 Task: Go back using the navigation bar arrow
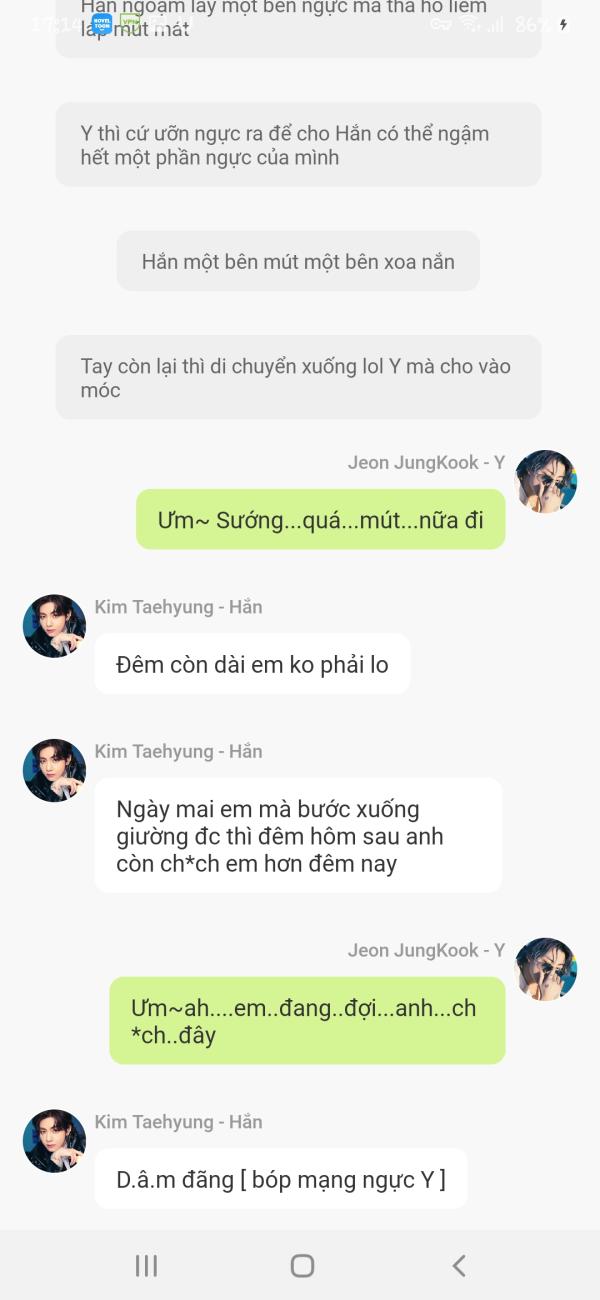pyautogui.click(x=458, y=1265)
